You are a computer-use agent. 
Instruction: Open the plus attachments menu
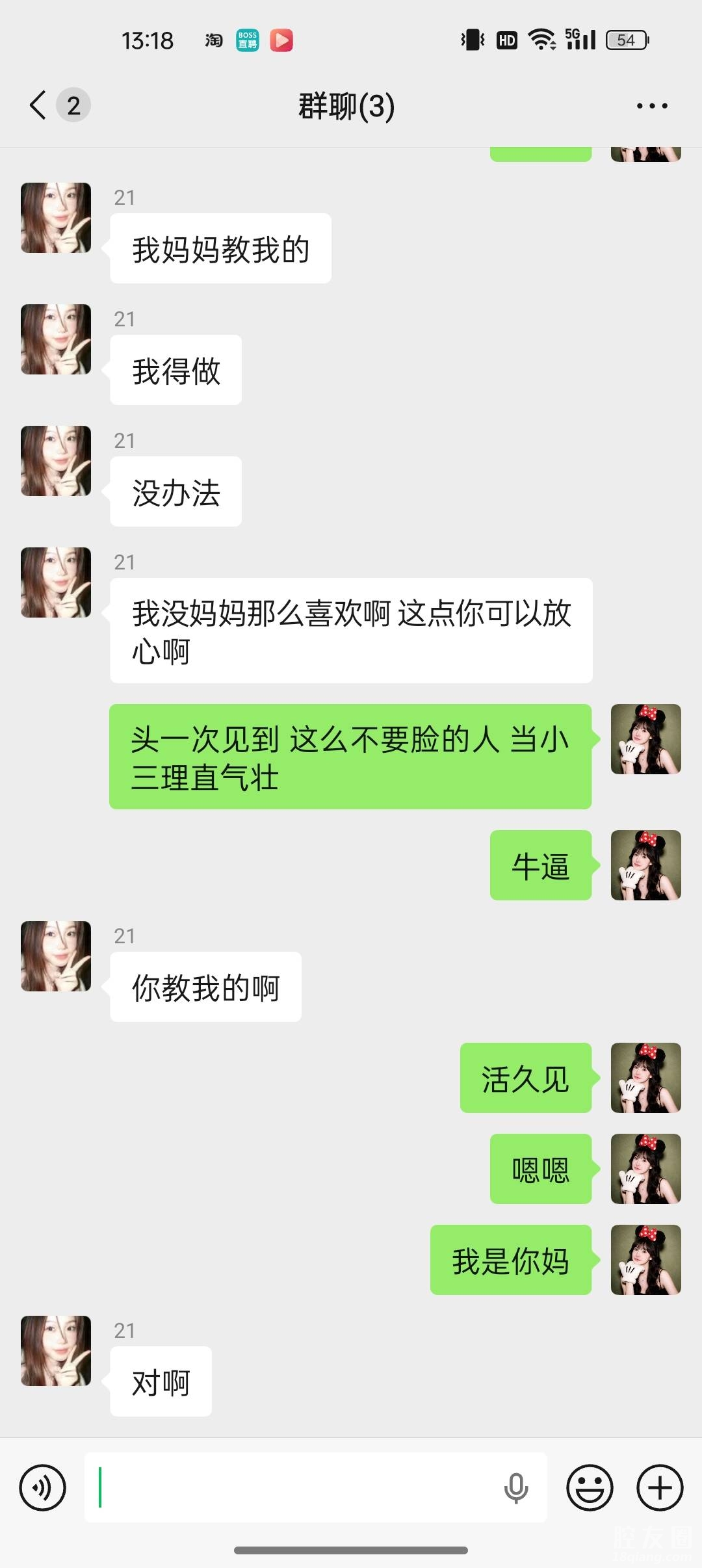660,1487
